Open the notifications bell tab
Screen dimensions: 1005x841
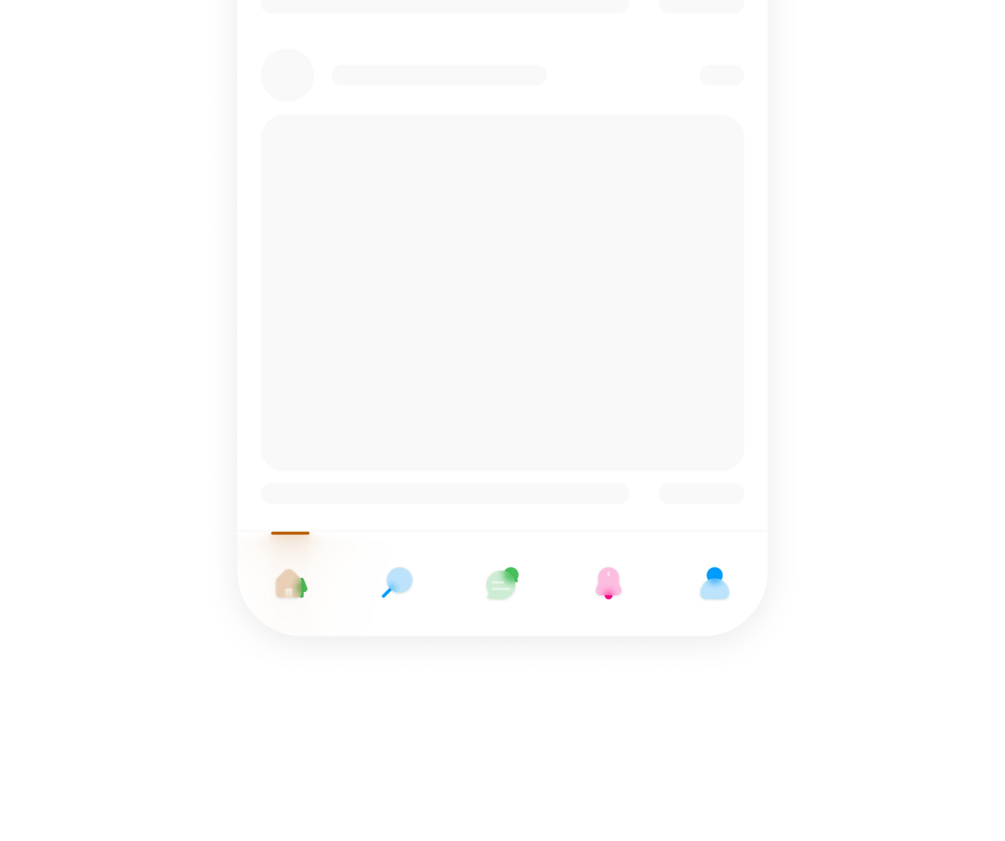point(608,583)
